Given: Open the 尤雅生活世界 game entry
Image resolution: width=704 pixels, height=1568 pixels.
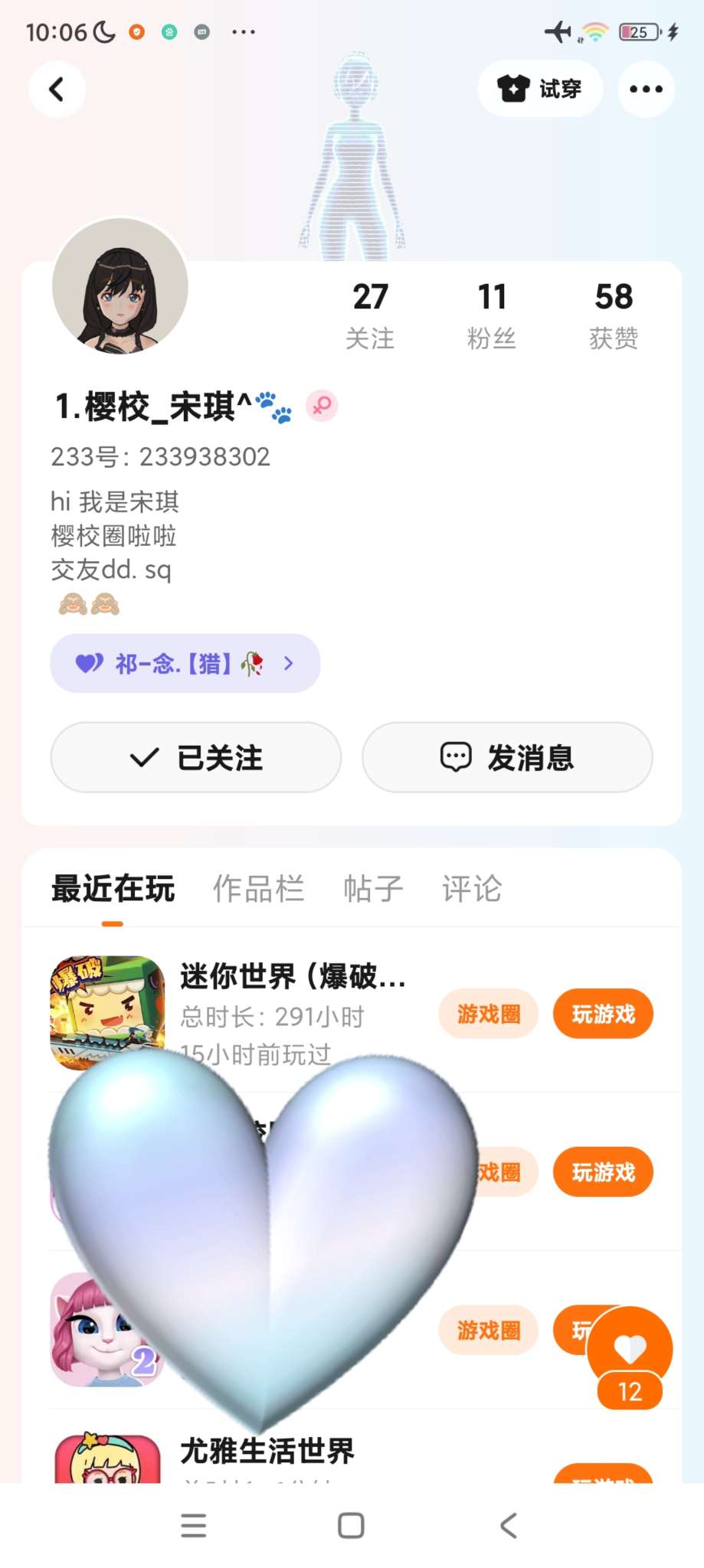Looking at the screenshot, I should click(x=267, y=1451).
